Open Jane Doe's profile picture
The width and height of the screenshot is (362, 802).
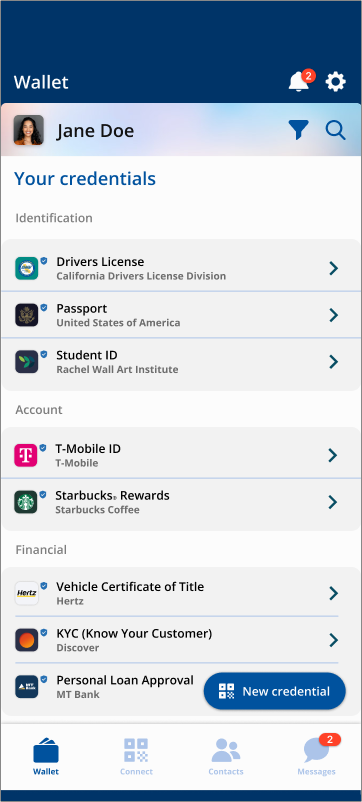pyautogui.click(x=29, y=130)
